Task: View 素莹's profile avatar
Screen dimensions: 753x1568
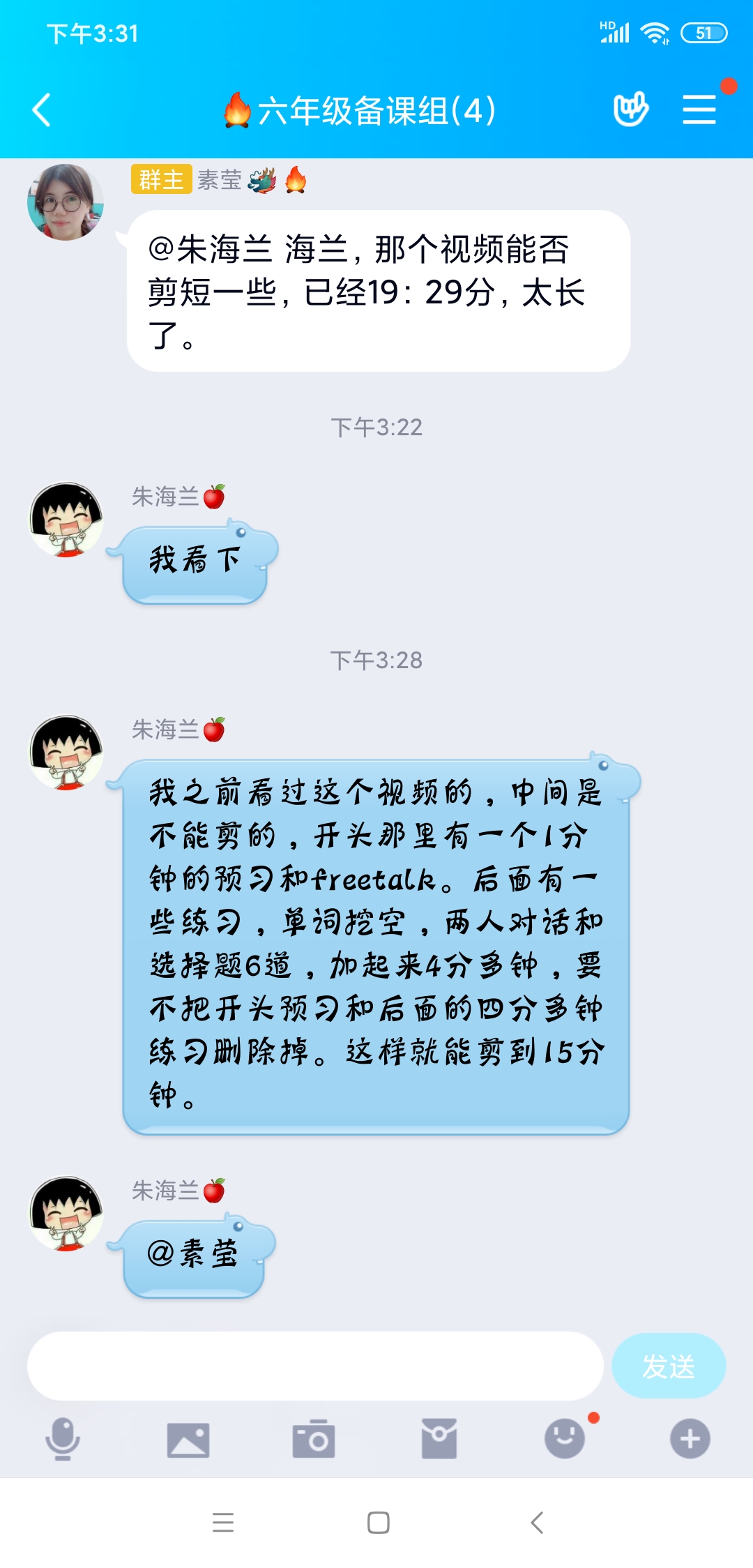Action: pos(66,202)
